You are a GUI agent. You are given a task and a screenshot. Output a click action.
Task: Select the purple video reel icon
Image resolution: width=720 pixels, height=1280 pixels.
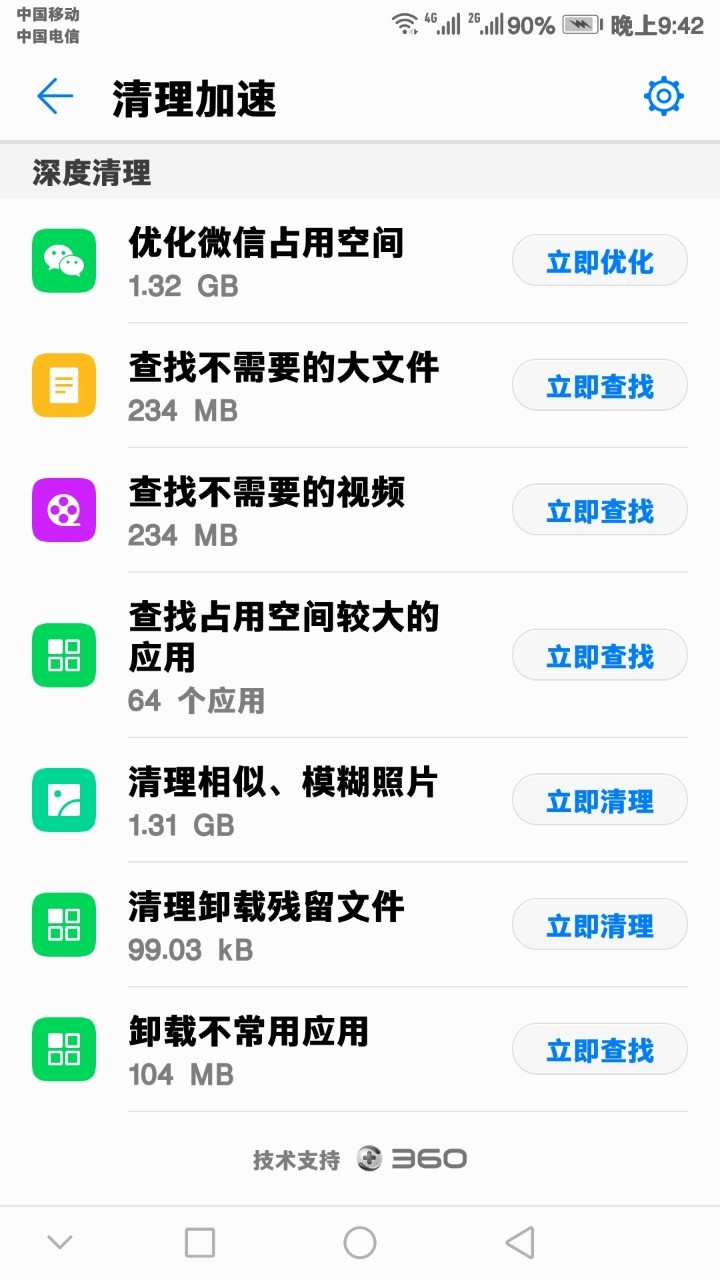point(64,510)
